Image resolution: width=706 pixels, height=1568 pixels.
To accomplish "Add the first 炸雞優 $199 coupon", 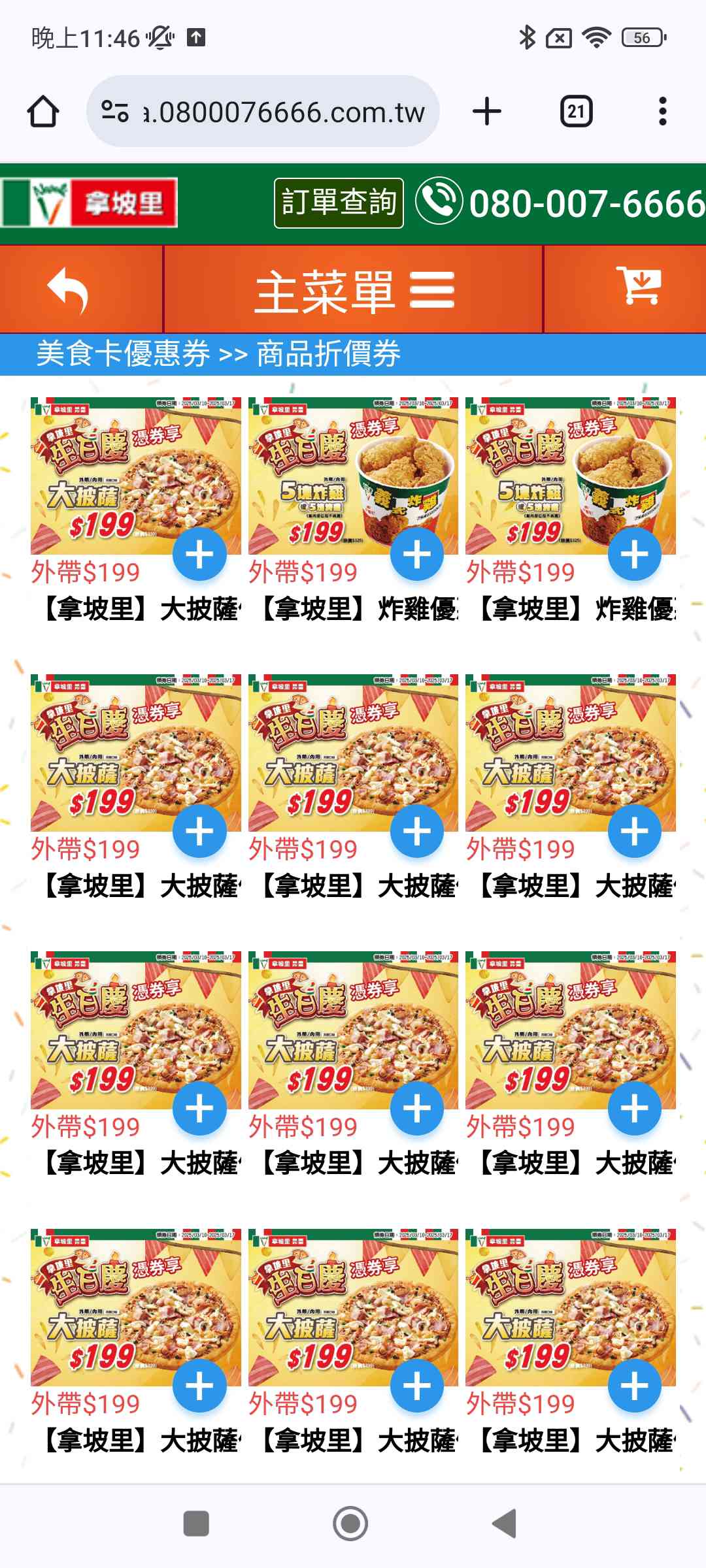I will (417, 554).
